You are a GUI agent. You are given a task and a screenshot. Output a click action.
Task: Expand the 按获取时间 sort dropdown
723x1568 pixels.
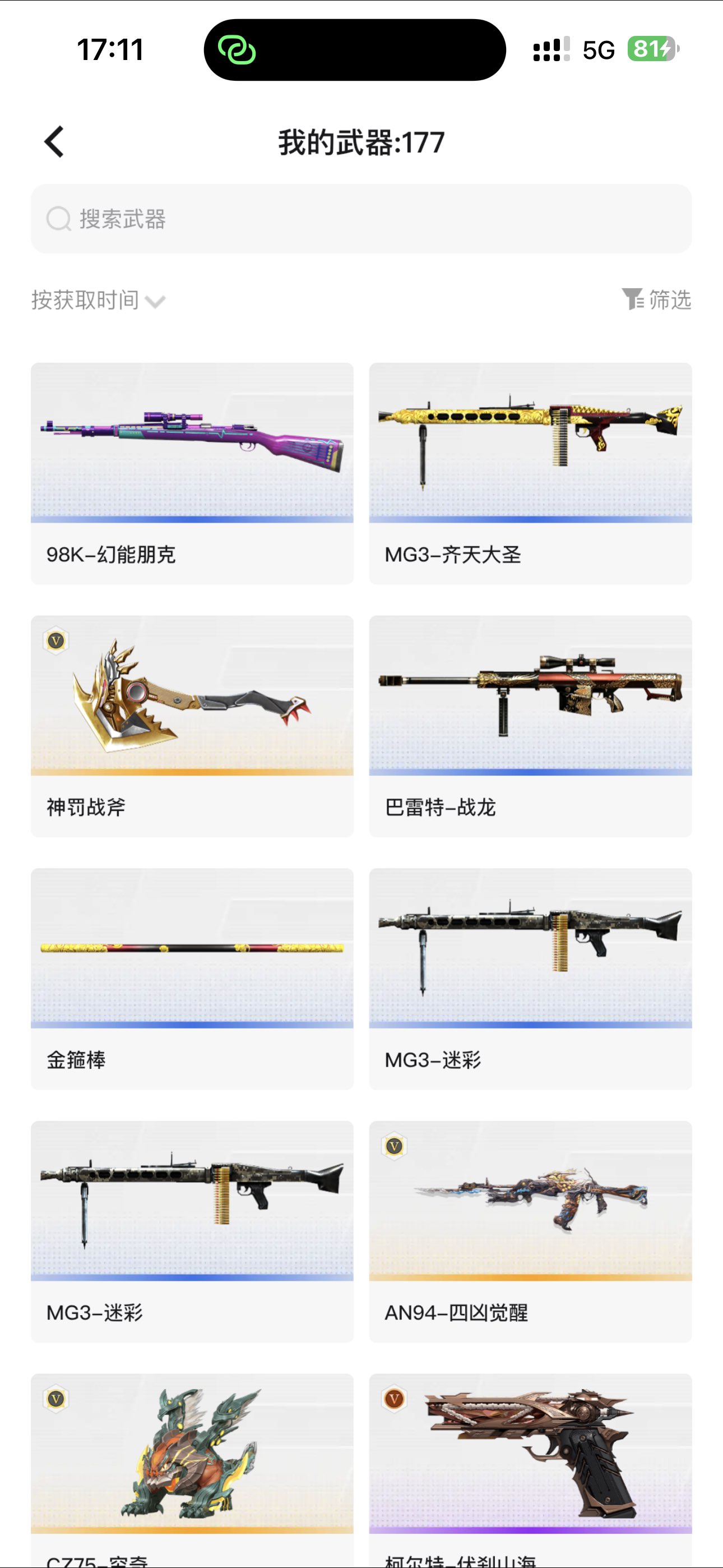pyautogui.click(x=98, y=300)
